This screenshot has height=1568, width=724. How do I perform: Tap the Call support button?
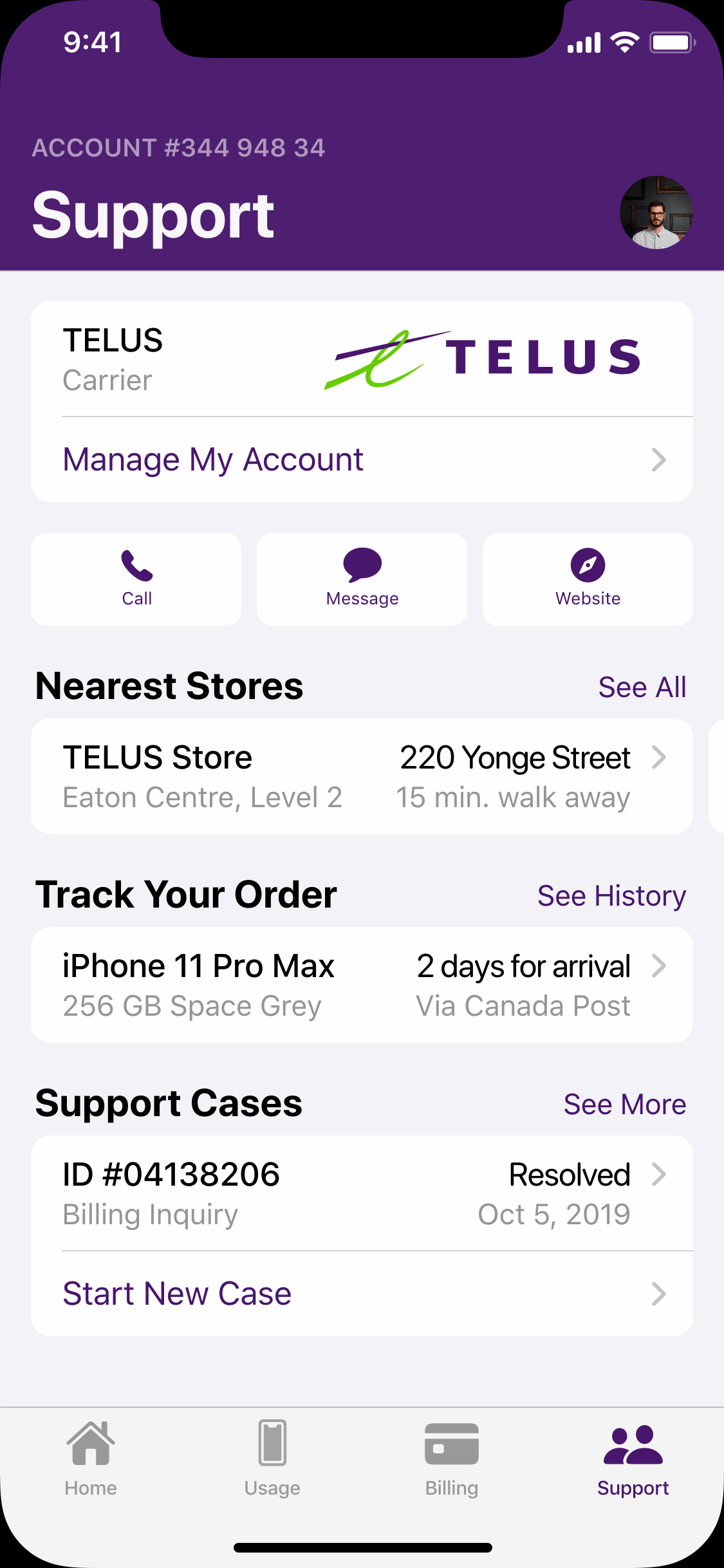[x=136, y=579]
